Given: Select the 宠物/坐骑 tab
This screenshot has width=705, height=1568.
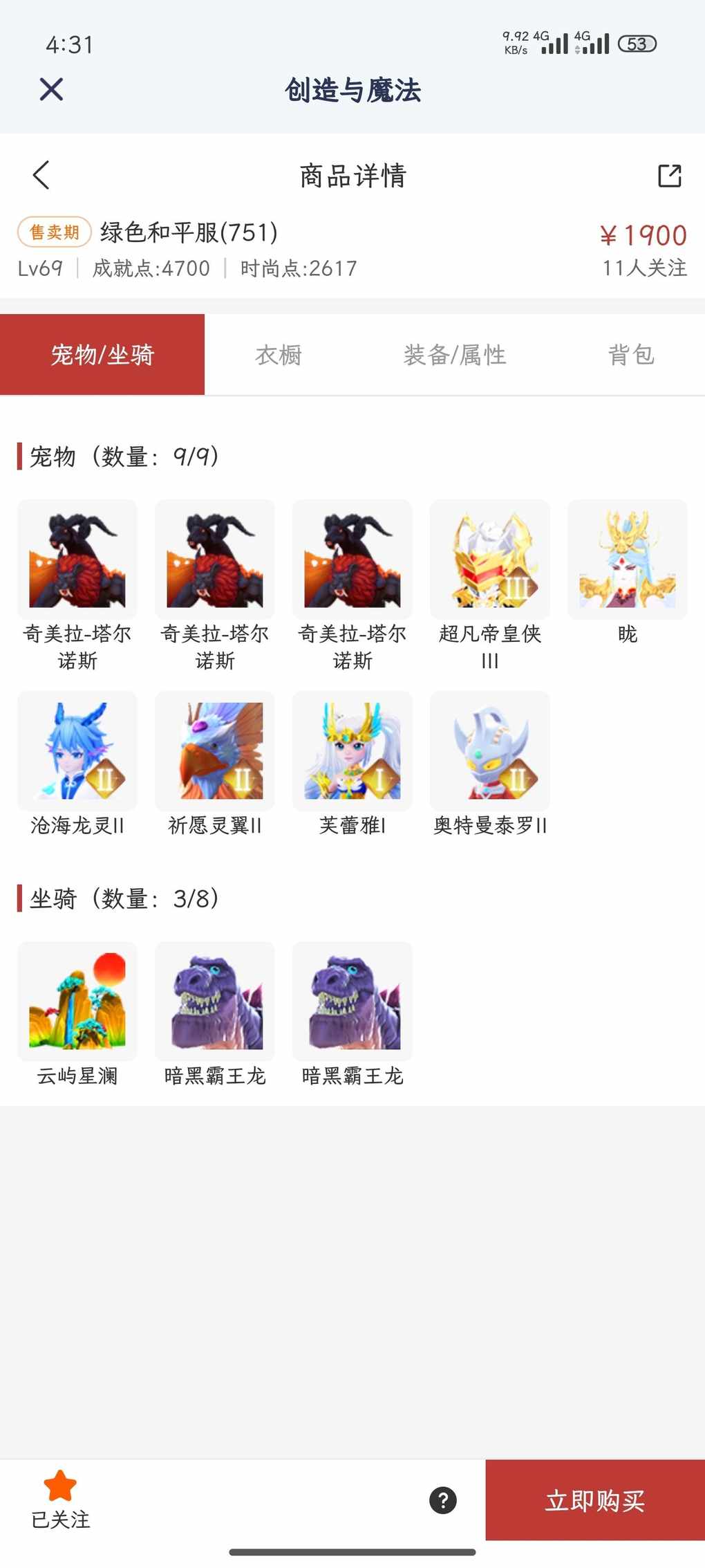Looking at the screenshot, I should [102, 355].
